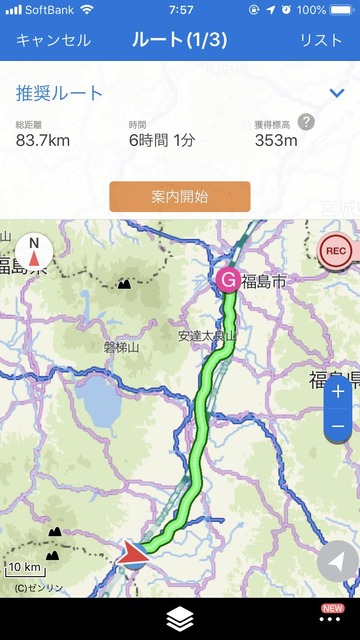
Task: Zoom out with the minus button
Action: click(x=338, y=426)
